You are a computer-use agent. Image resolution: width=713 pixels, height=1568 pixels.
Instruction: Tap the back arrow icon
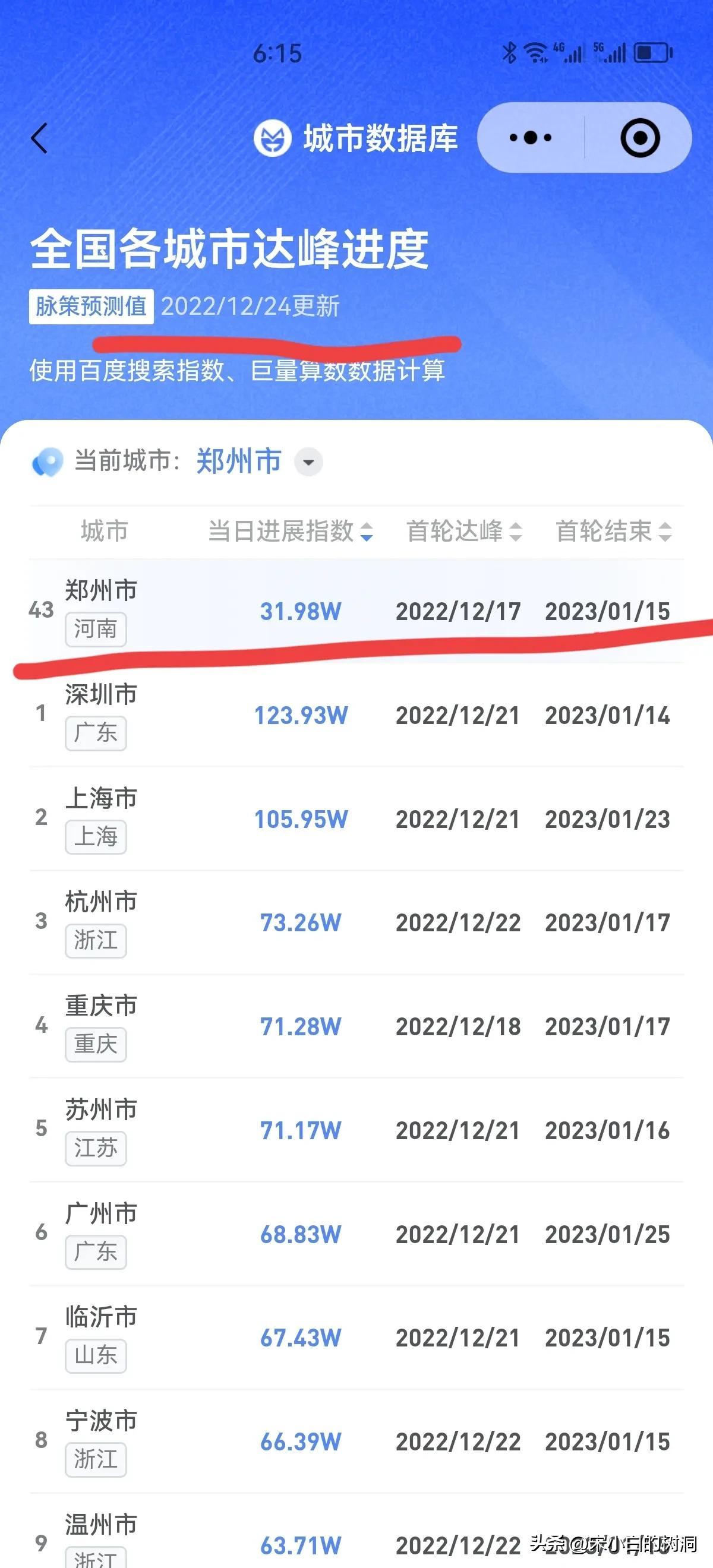pyautogui.click(x=39, y=139)
